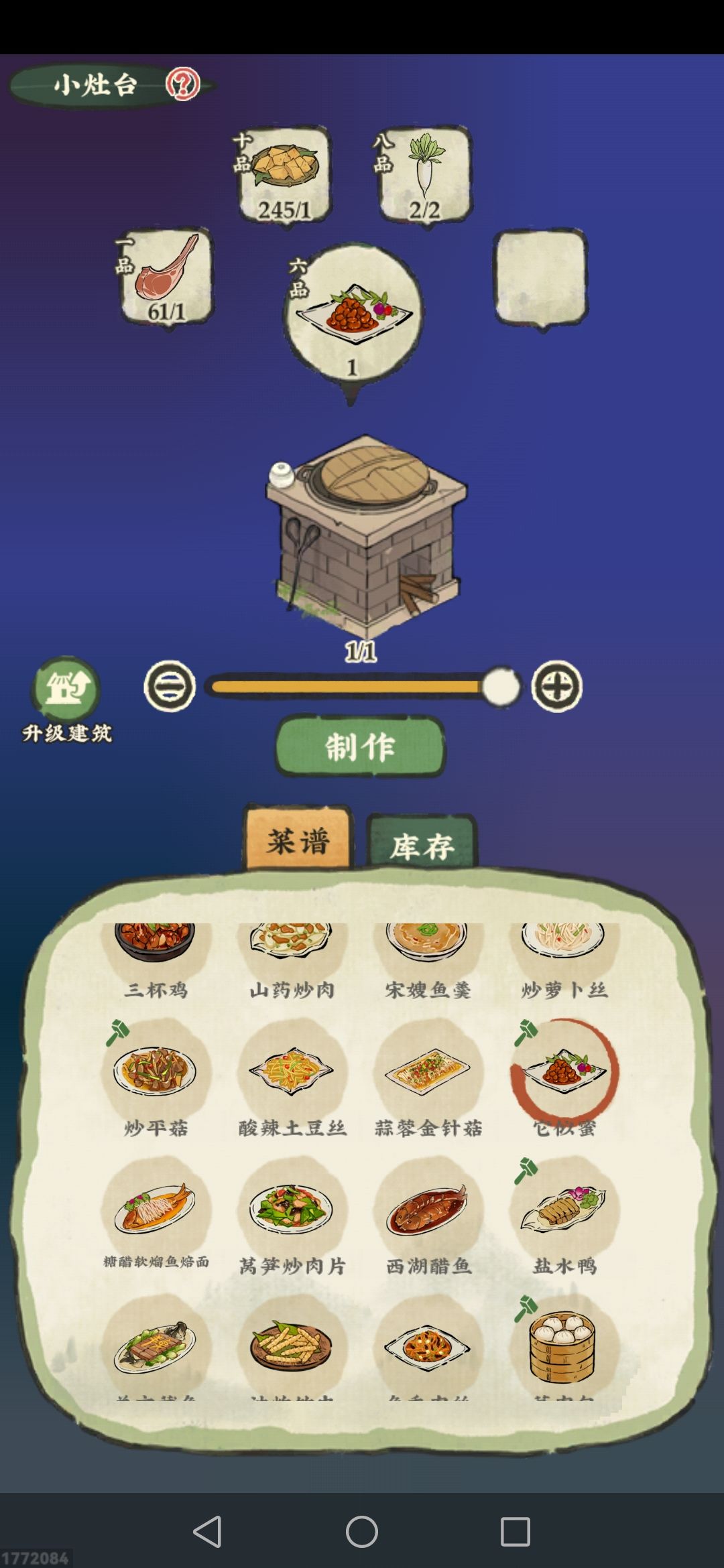Choose the 盐水鸭 recipe
The height and width of the screenshot is (1568, 724).
point(564,1217)
